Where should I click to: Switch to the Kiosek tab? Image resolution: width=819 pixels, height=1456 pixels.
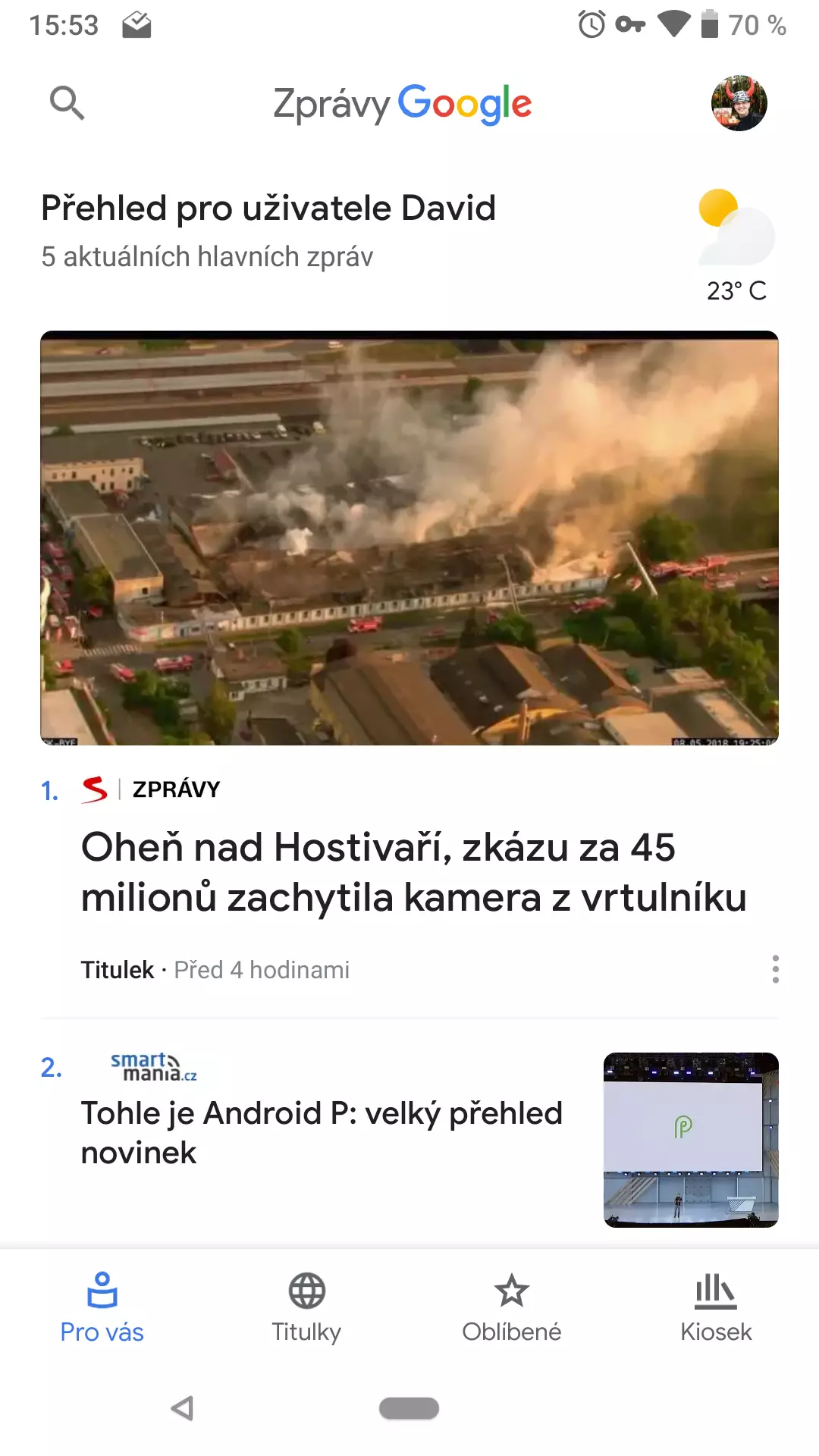click(x=716, y=1308)
